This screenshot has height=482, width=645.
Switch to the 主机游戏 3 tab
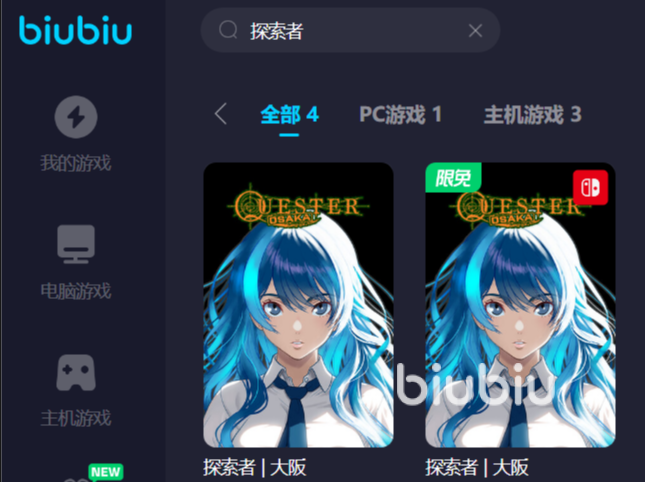pos(532,114)
